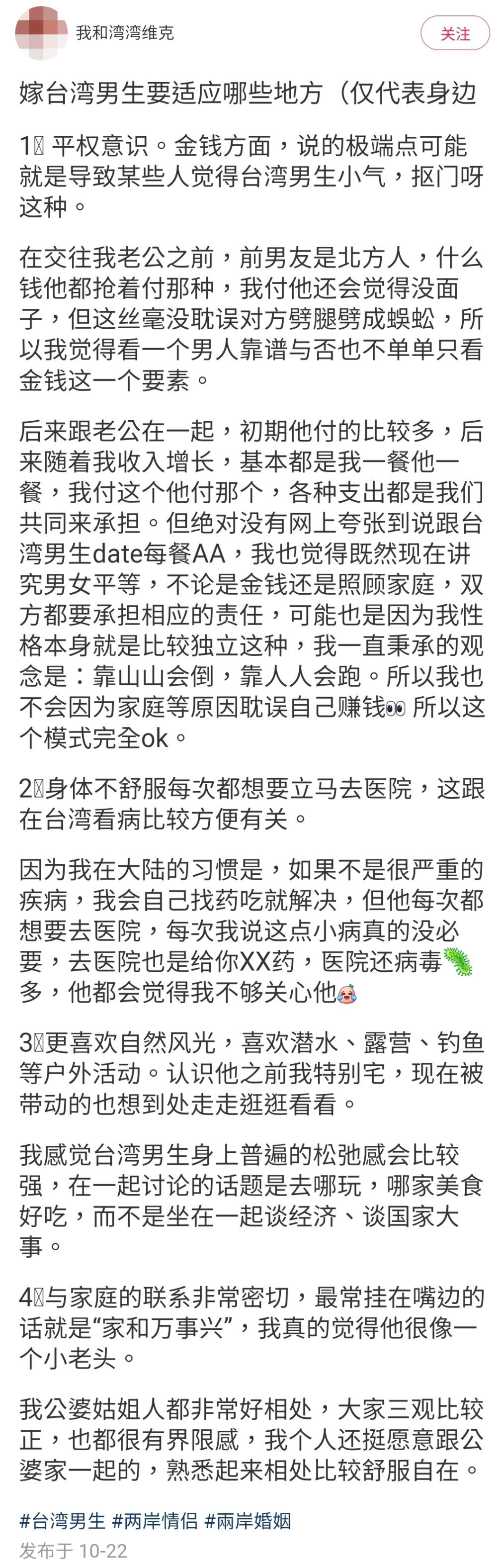Open the #兩岸婚姻 hashtag
The height and width of the screenshot is (1568, 501).
click(248, 1521)
